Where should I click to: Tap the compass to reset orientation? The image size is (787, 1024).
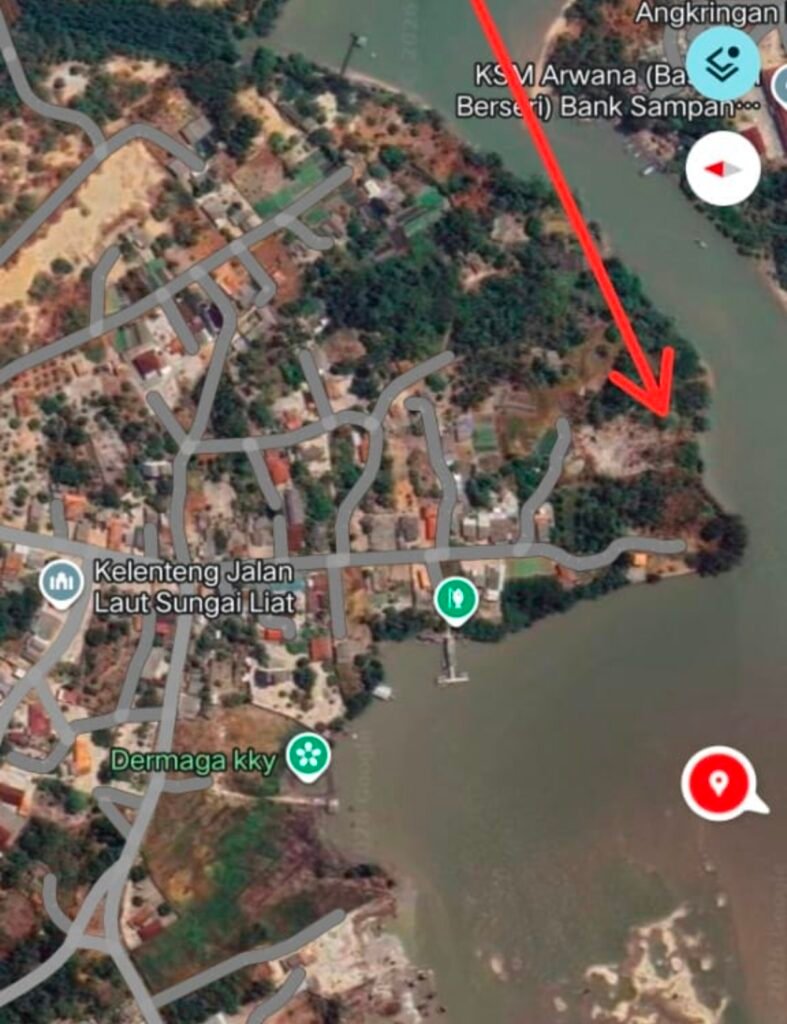pos(723,168)
